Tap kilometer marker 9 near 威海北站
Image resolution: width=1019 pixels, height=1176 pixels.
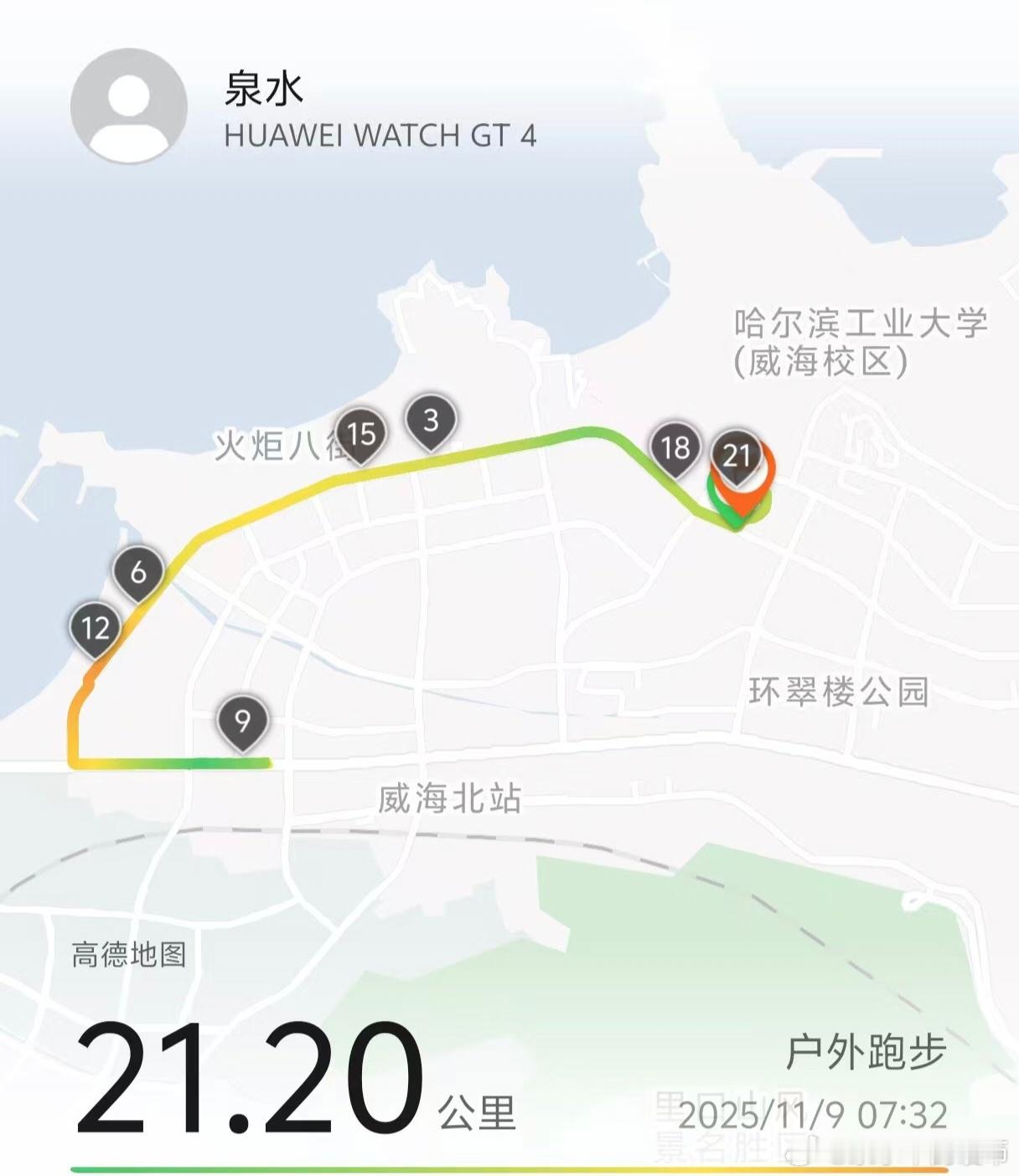tap(242, 719)
